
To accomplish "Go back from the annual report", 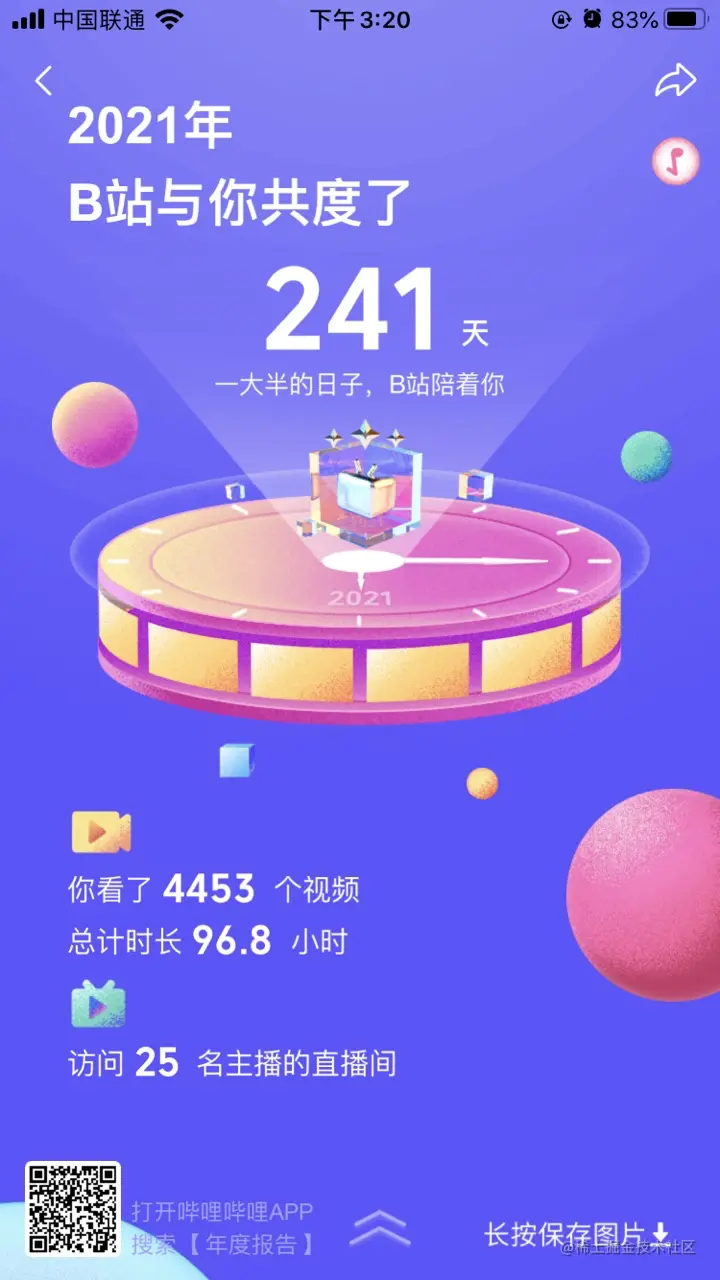I will tap(44, 81).
